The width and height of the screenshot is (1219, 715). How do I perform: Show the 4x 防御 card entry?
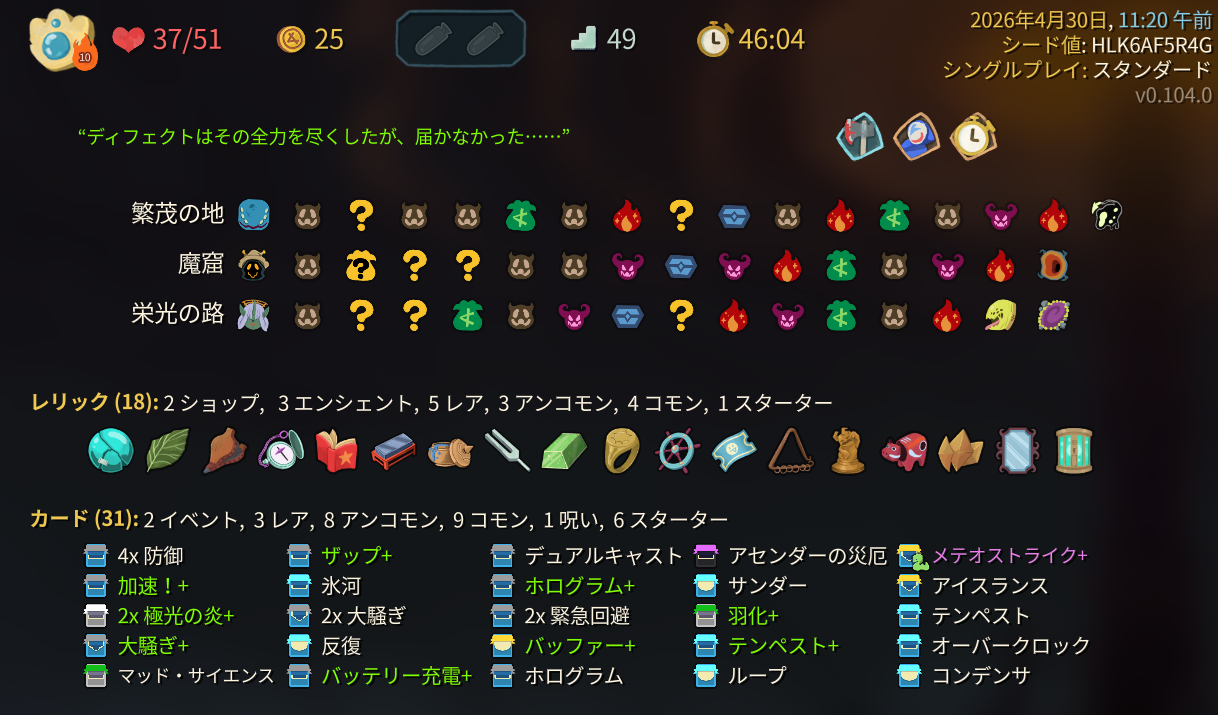pyautogui.click(x=150, y=555)
